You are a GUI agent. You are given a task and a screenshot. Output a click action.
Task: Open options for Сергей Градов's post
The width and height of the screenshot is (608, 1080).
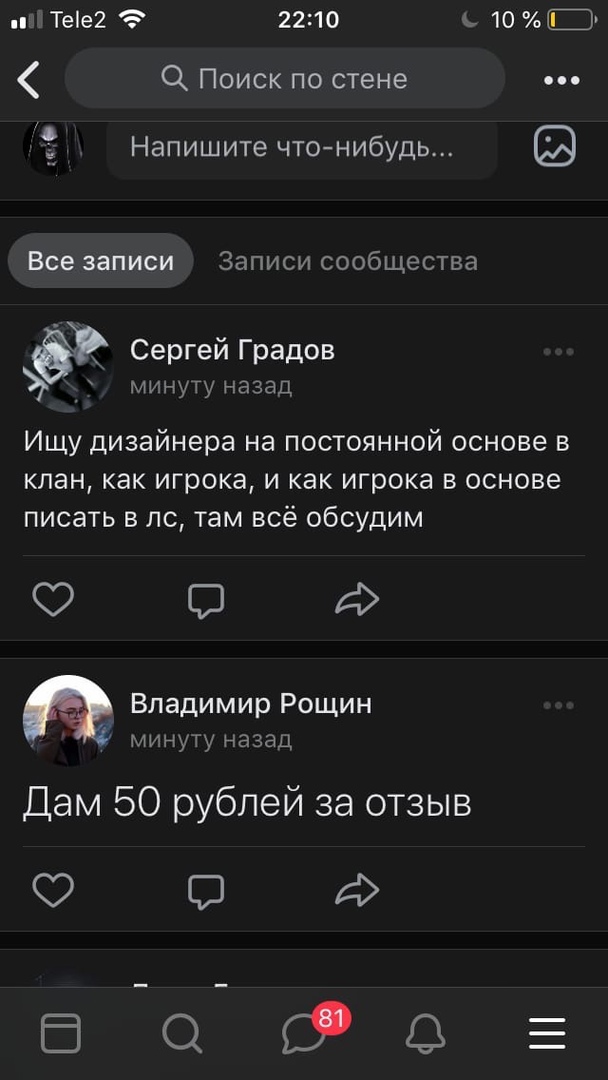click(x=558, y=351)
